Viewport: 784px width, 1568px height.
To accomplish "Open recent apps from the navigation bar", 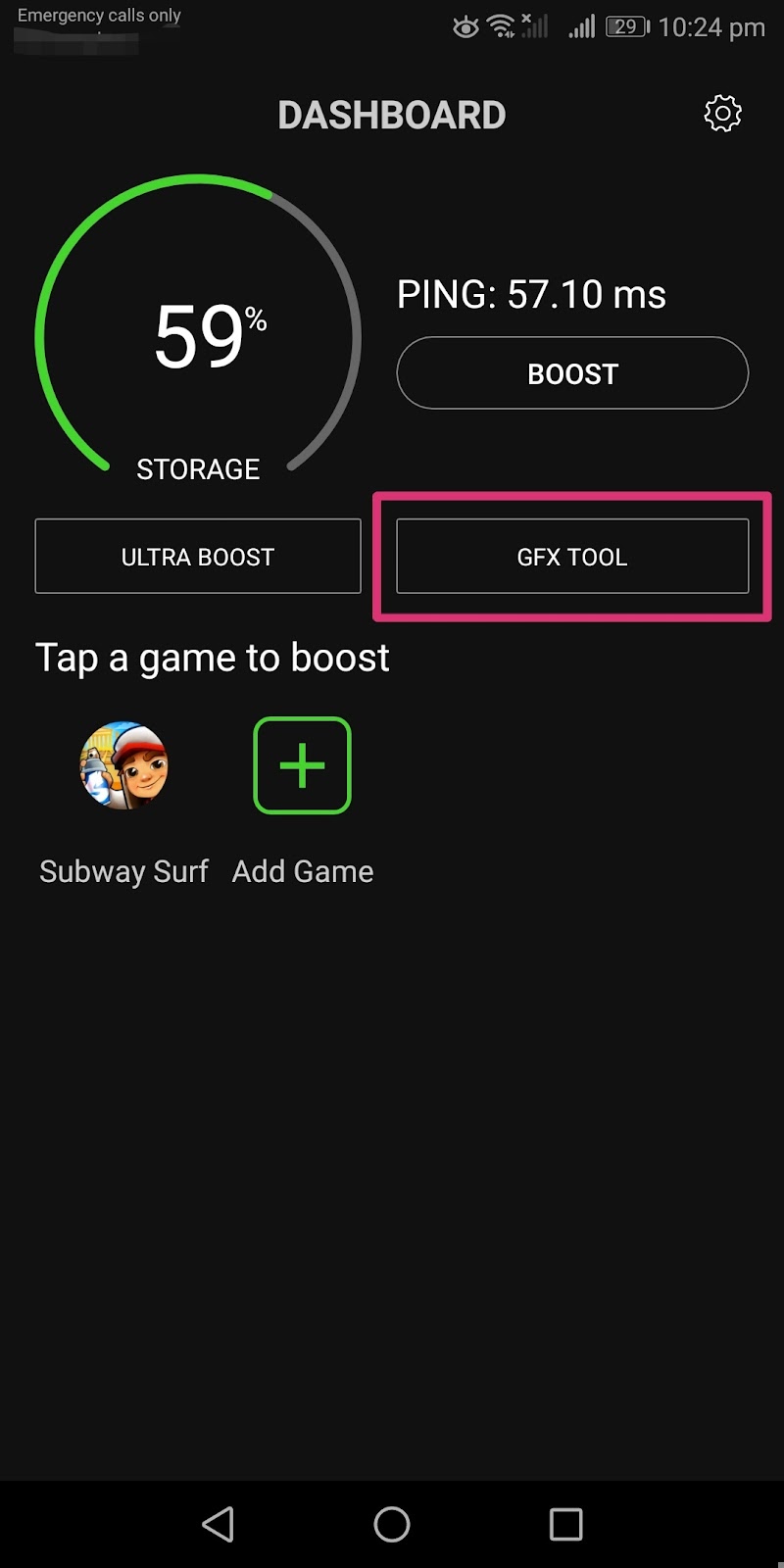I will (x=566, y=1524).
